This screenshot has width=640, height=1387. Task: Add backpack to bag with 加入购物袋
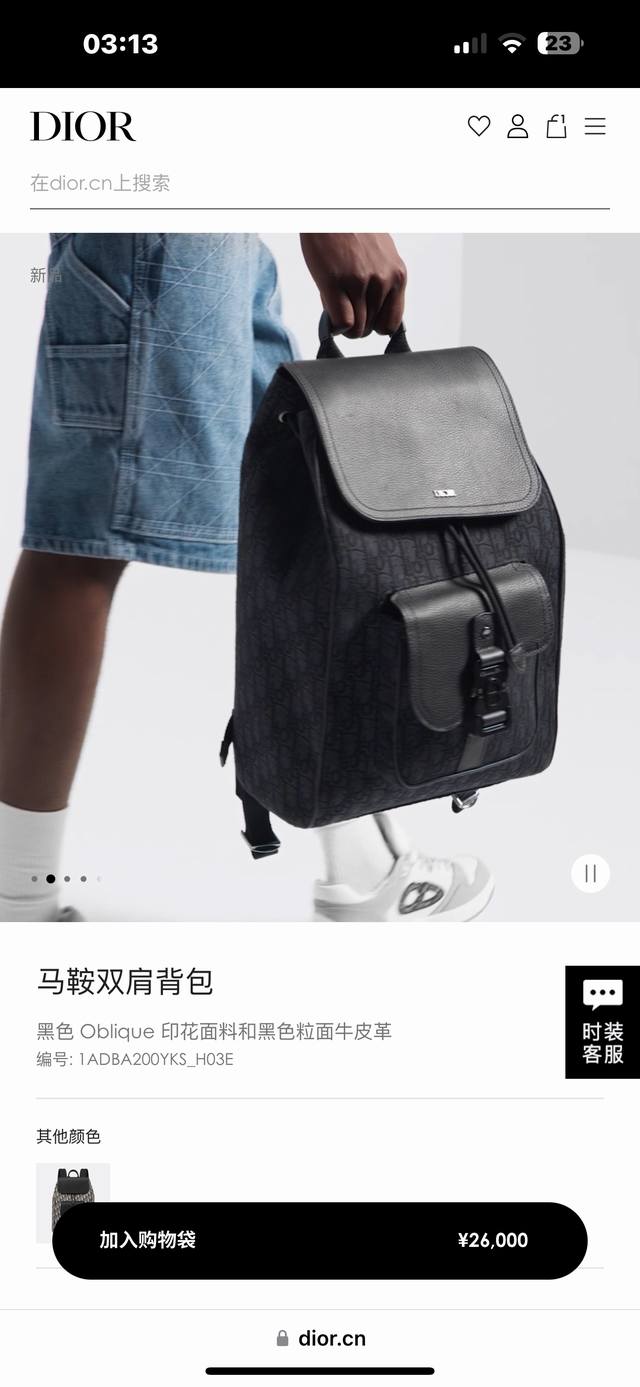[x=319, y=1240]
